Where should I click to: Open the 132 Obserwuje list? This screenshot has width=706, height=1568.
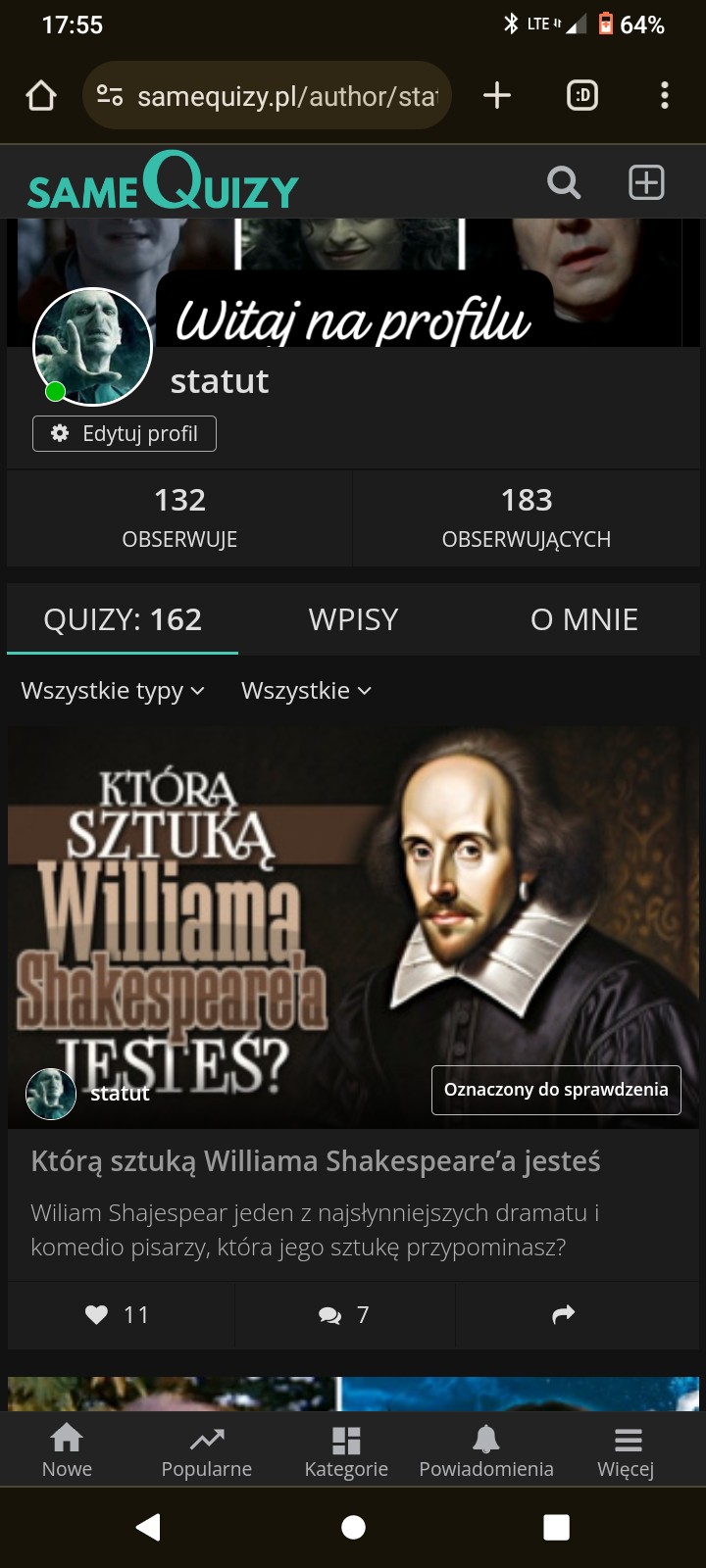pyautogui.click(x=179, y=517)
